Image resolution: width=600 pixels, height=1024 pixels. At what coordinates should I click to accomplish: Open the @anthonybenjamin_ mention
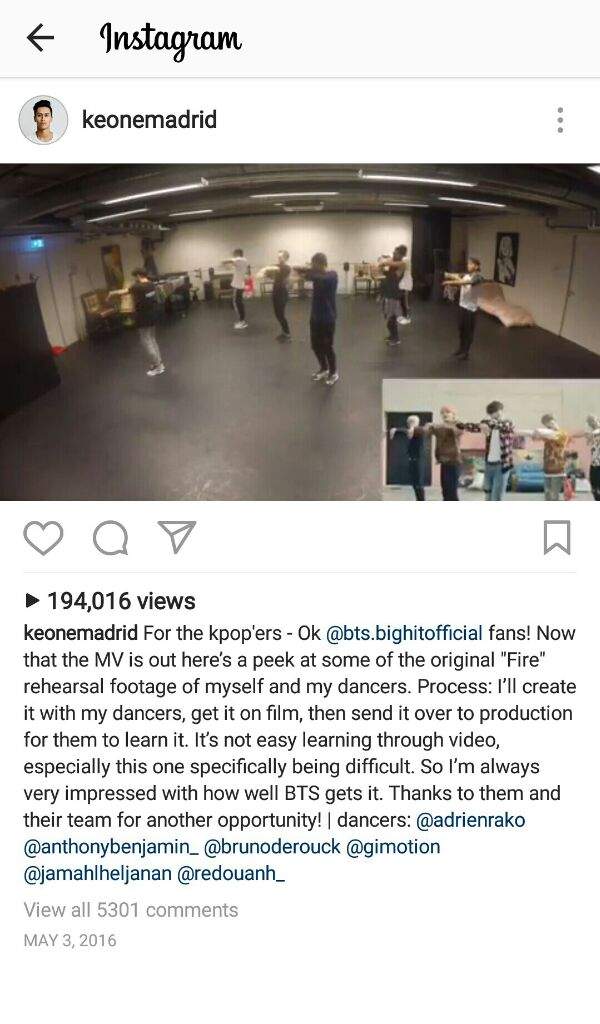[111, 847]
